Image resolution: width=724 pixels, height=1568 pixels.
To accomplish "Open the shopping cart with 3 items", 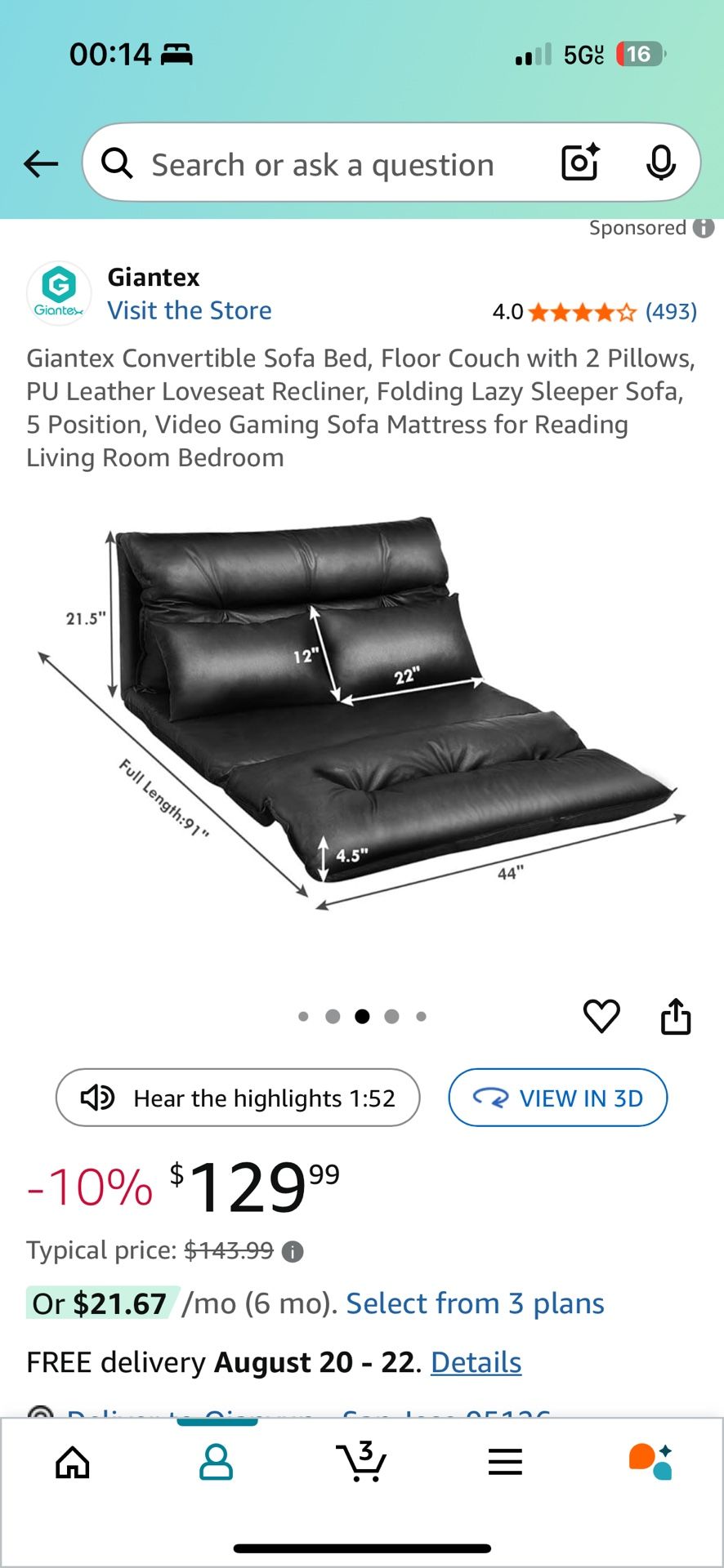I will tap(361, 1462).
